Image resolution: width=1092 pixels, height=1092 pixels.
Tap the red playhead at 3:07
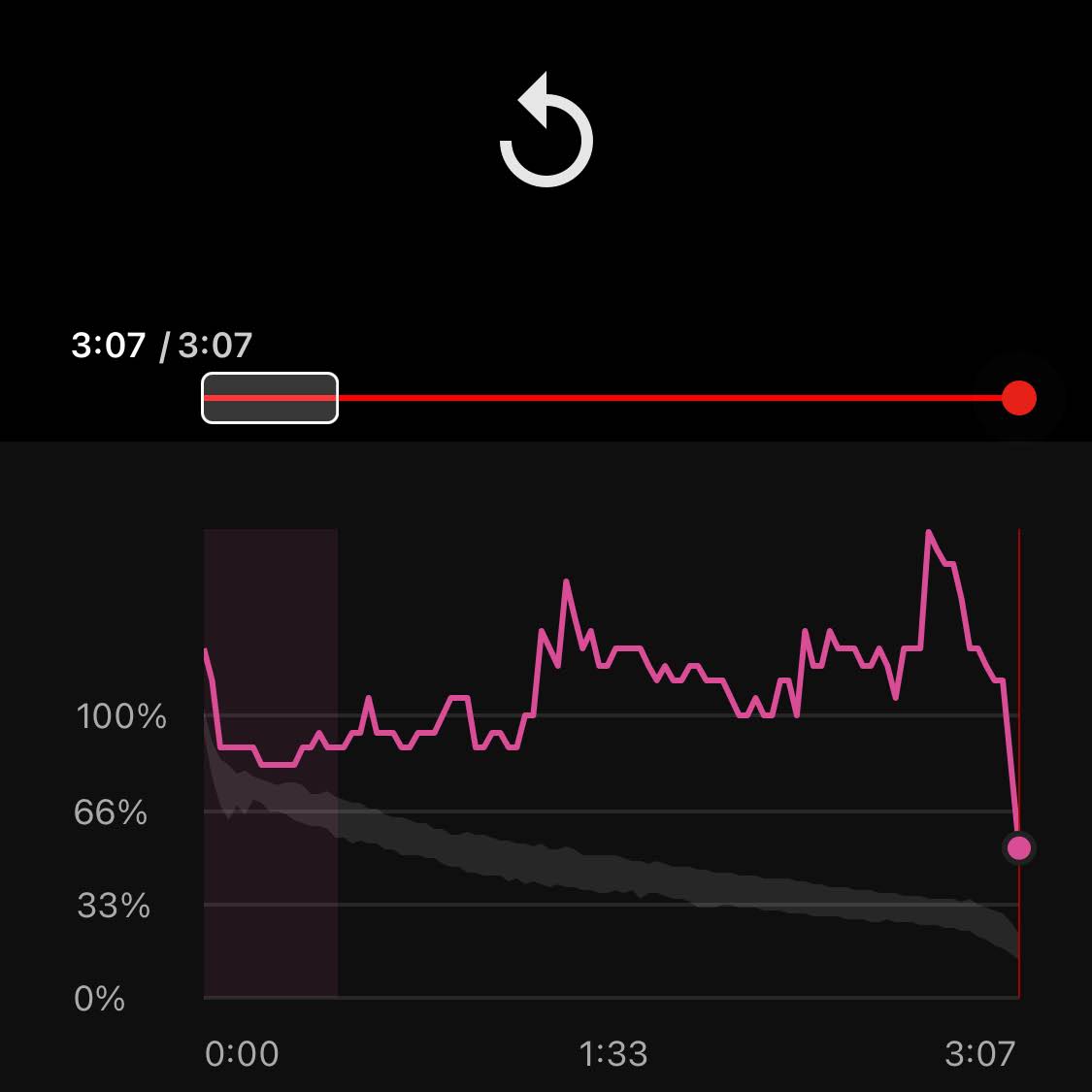pyautogui.click(x=1018, y=398)
